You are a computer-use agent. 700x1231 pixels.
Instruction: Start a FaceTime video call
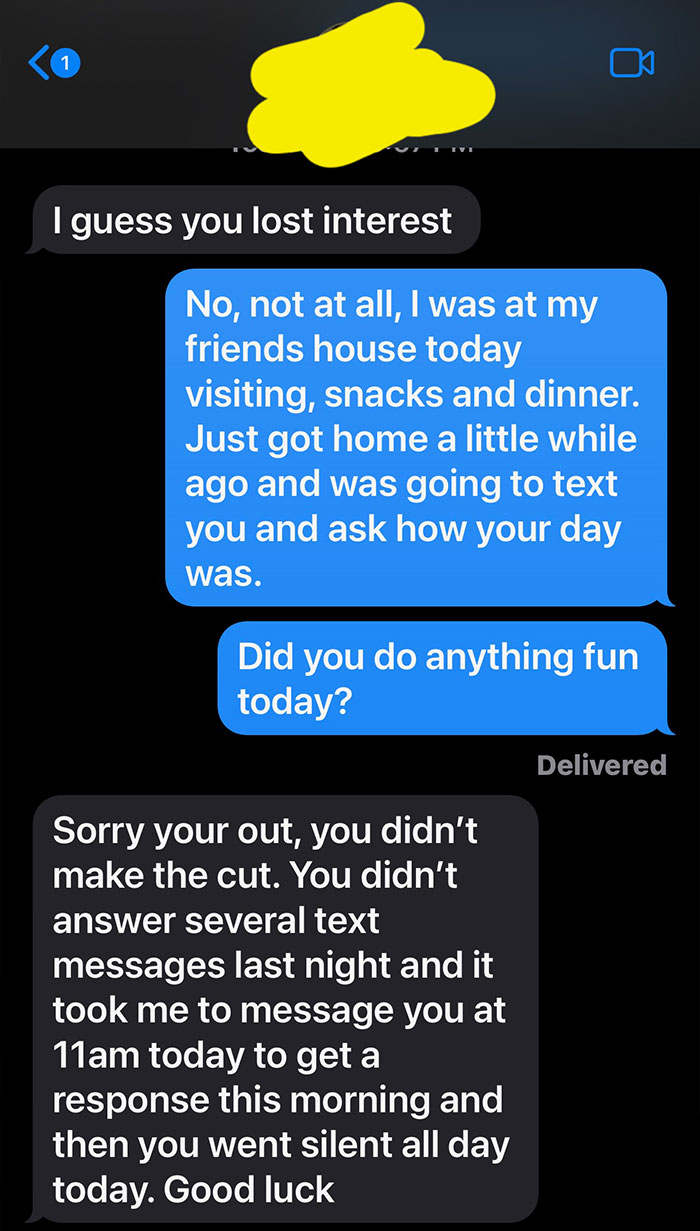coord(632,62)
